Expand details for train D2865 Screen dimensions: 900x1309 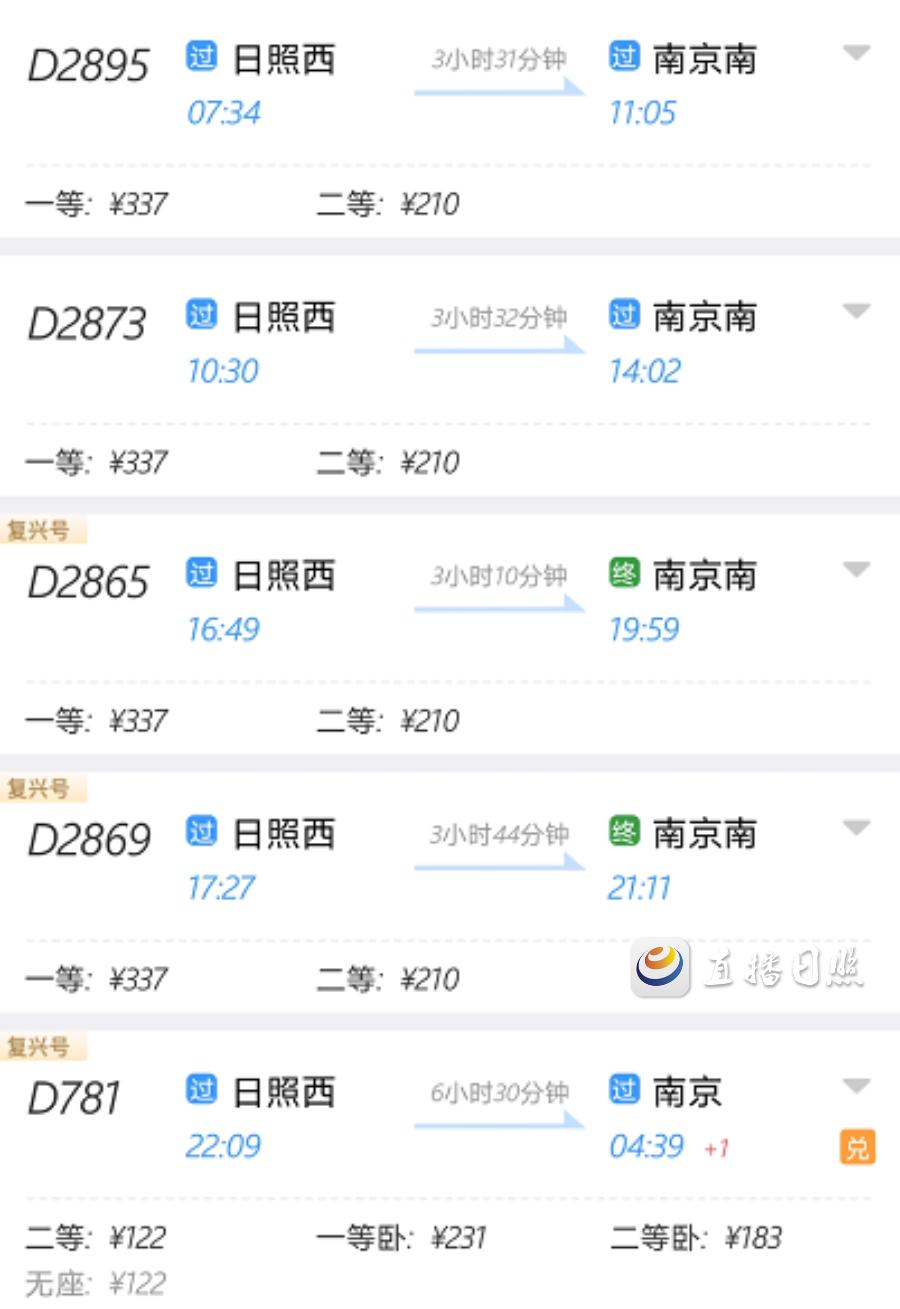856,569
